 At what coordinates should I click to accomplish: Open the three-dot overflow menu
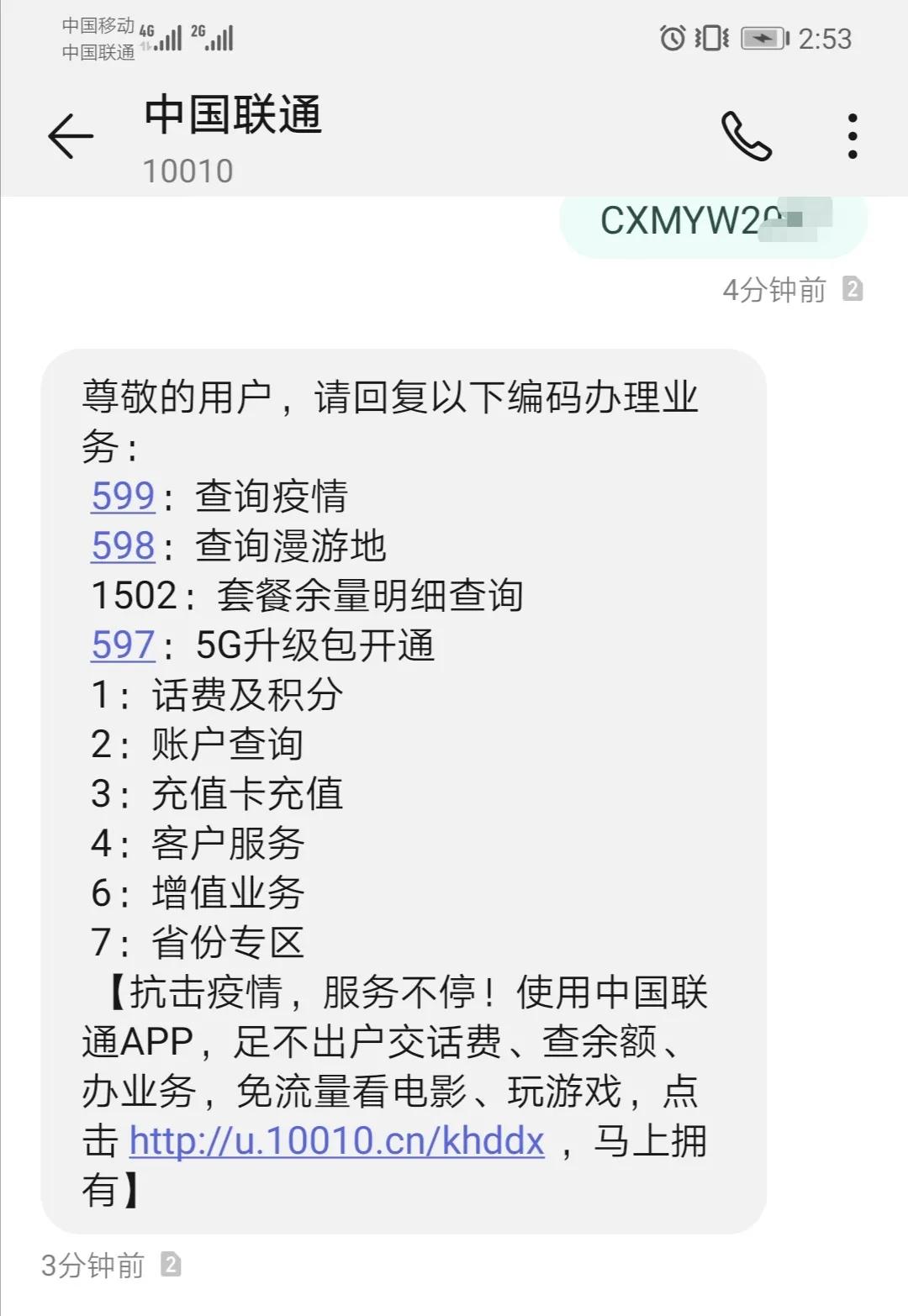(x=853, y=136)
